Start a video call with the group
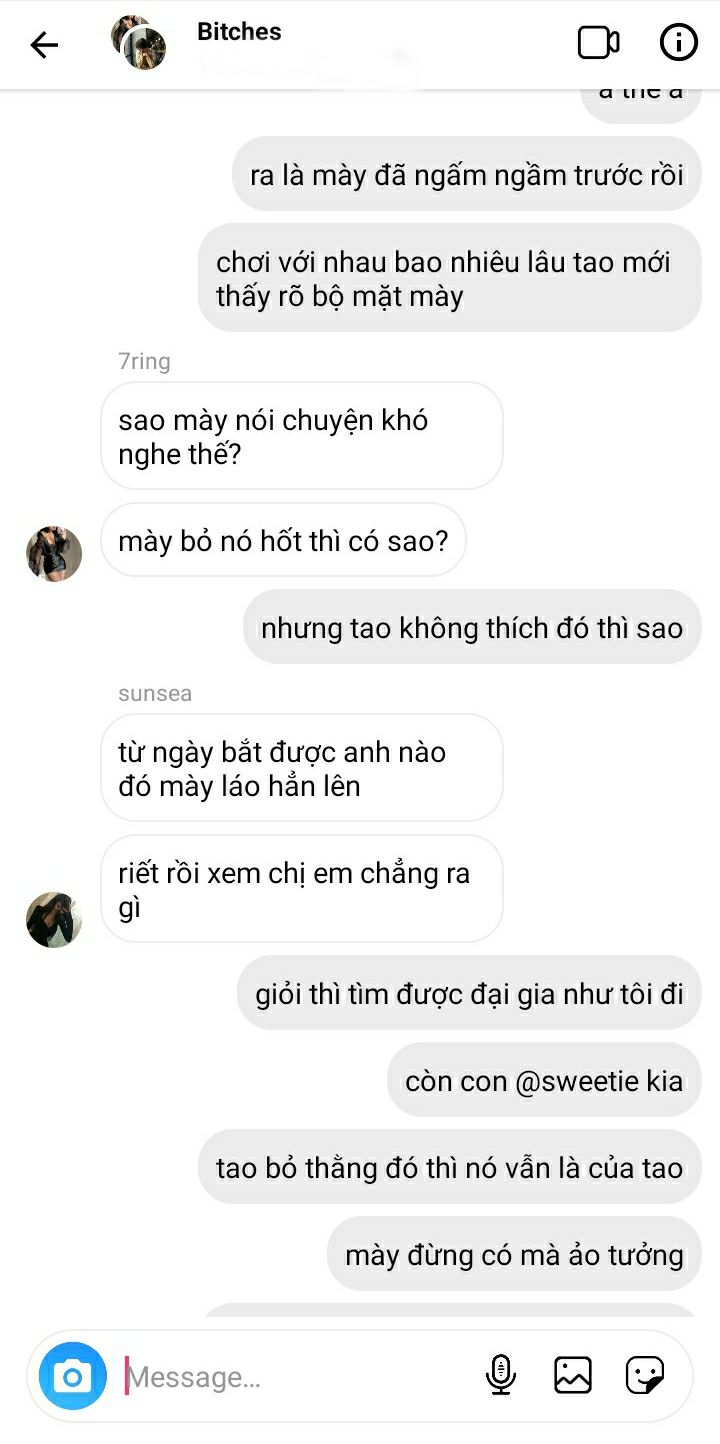720x1444 pixels. (x=598, y=43)
